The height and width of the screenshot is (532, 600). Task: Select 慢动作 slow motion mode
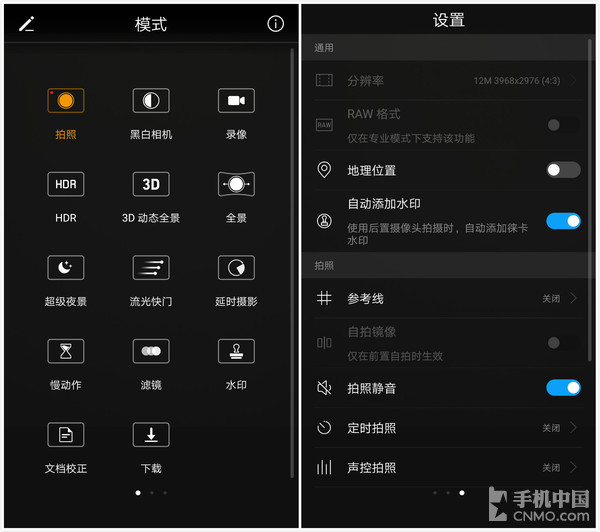66,352
